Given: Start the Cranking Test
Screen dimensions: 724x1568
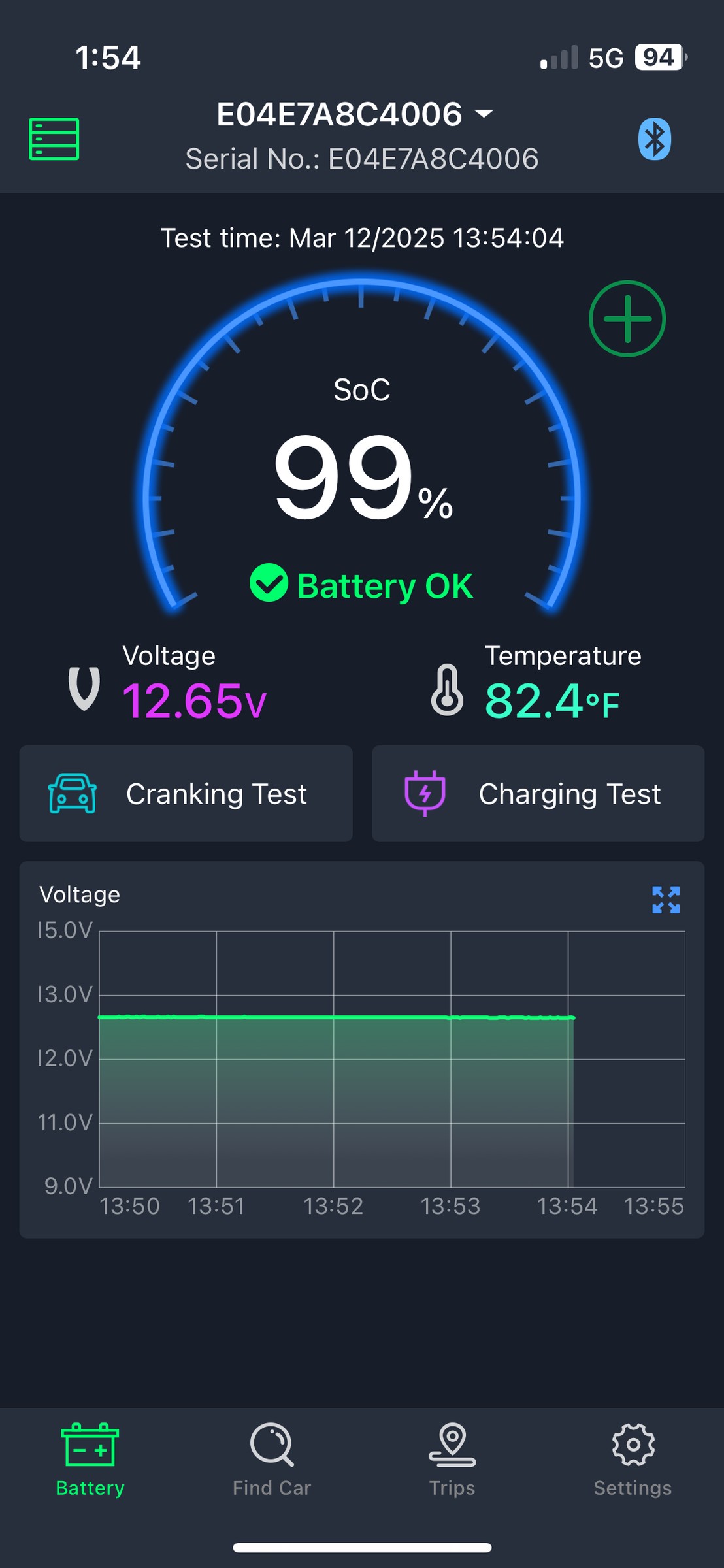Looking at the screenshot, I should [x=186, y=794].
